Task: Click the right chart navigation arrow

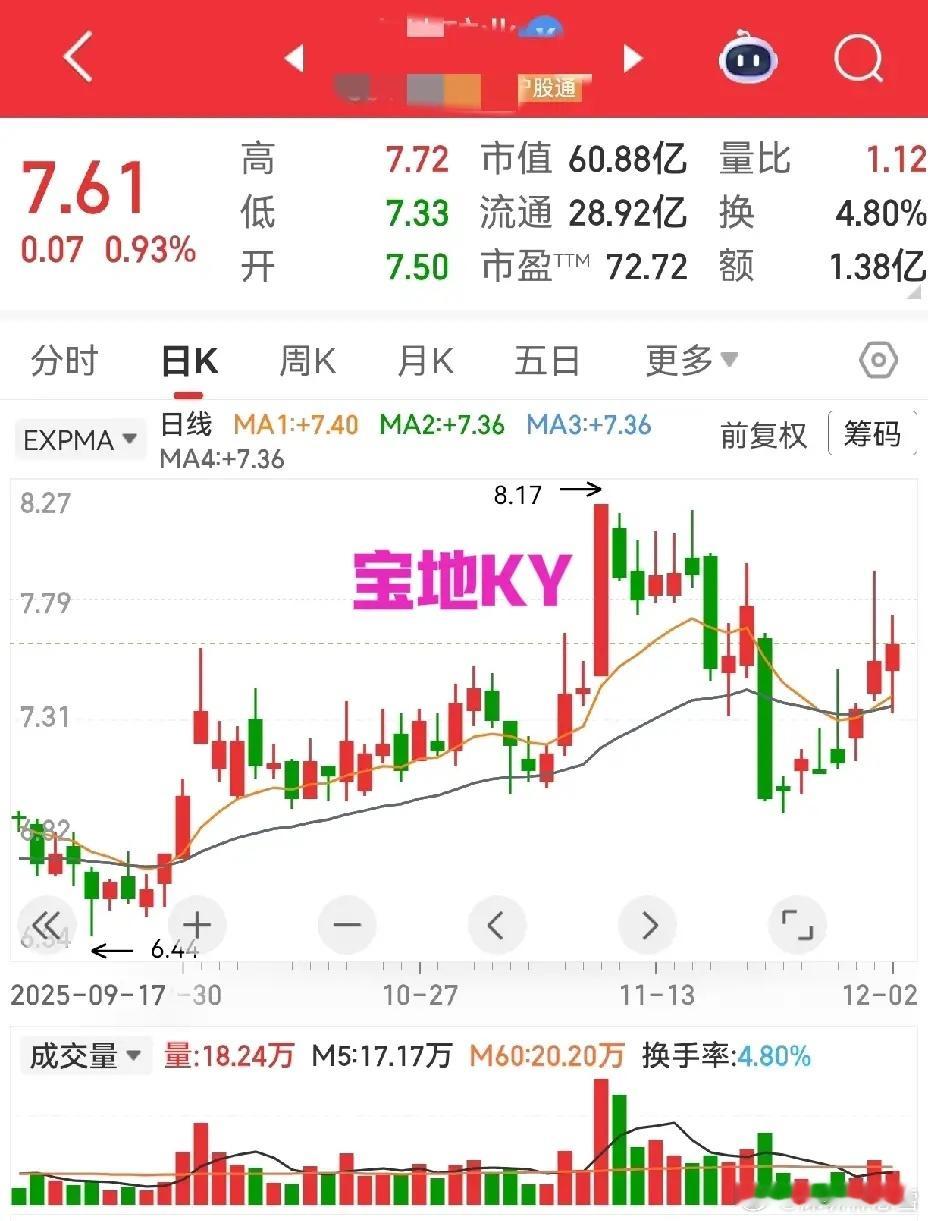Action: point(647,925)
